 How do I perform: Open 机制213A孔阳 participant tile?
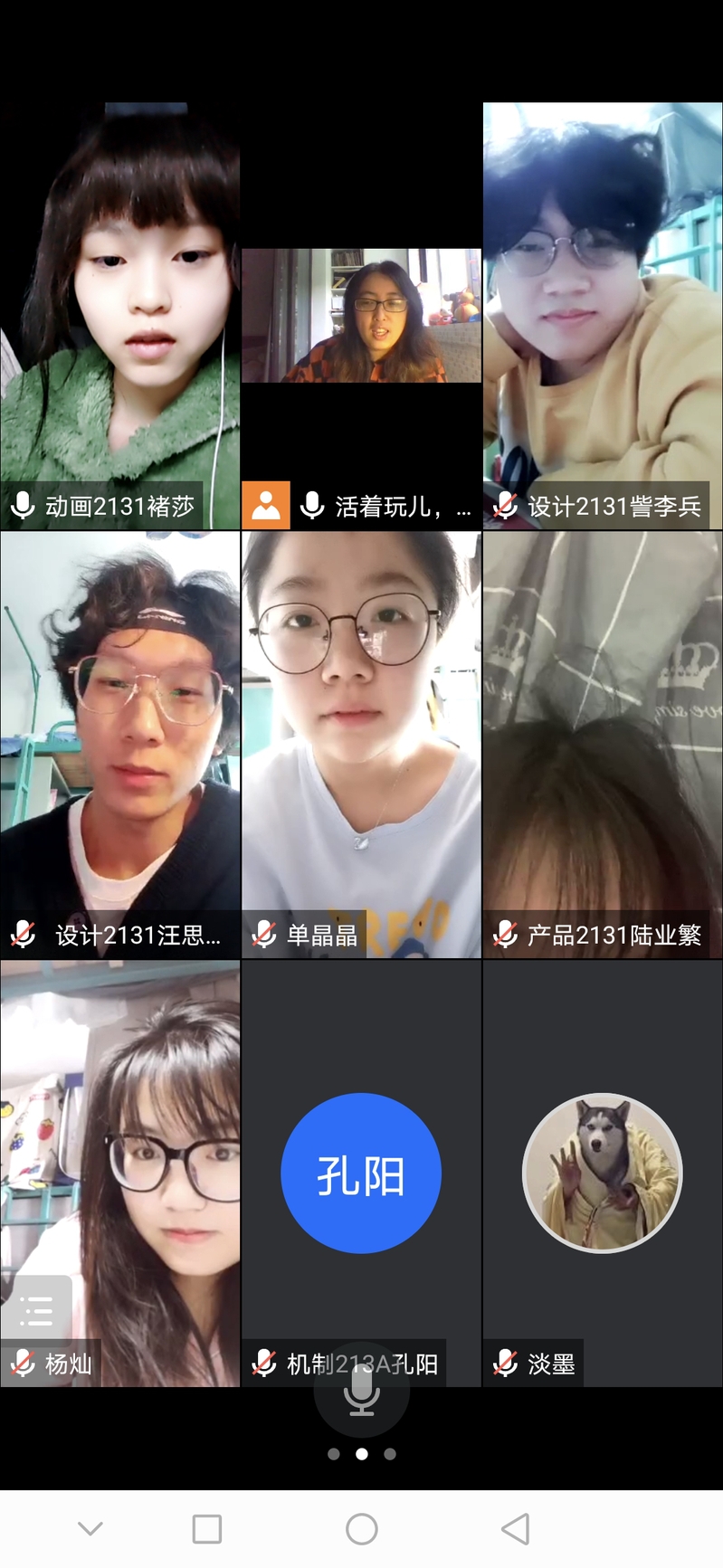click(361, 1173)
